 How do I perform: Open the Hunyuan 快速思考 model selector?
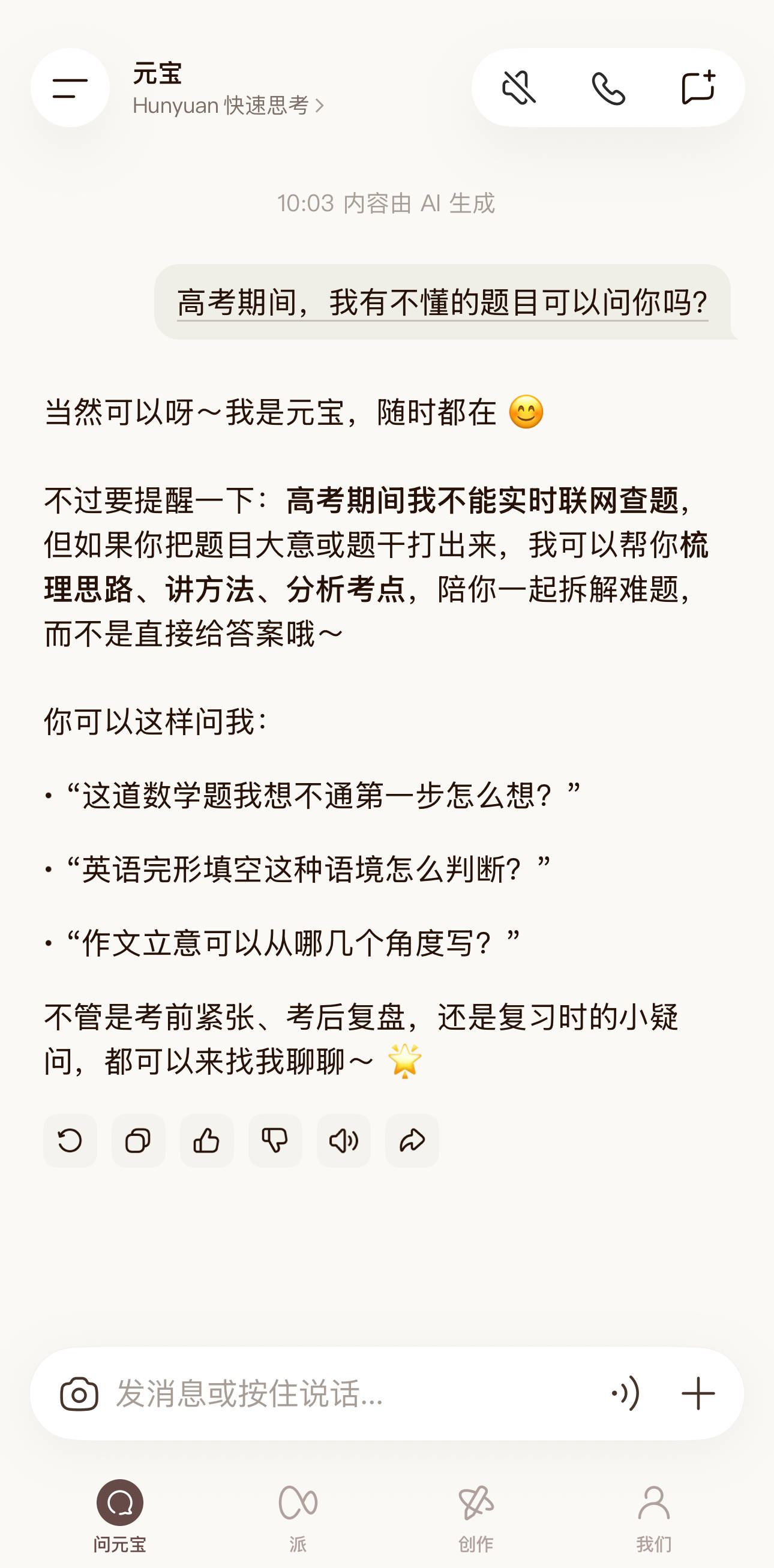pos(228,105)
